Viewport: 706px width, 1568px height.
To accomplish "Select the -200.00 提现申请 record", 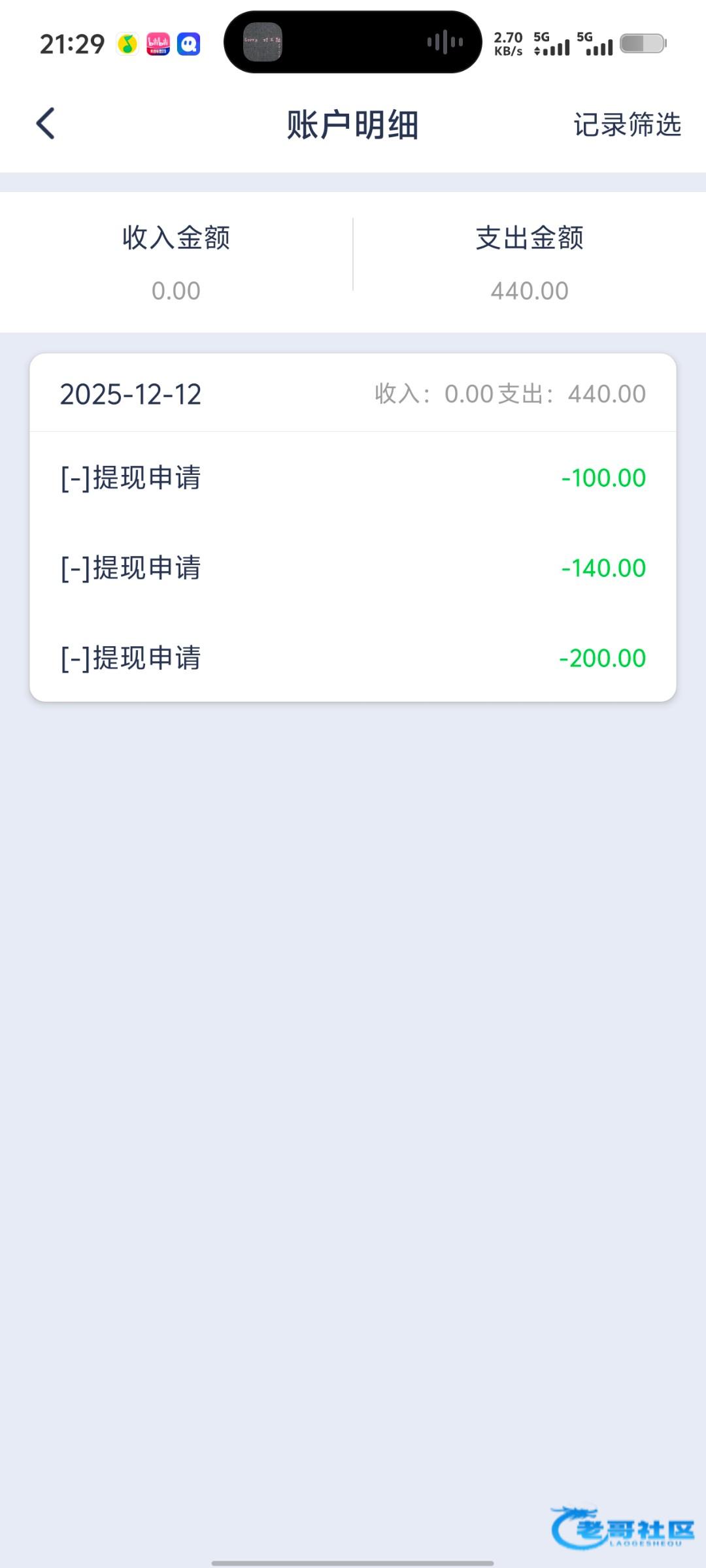I will point(353,658).
